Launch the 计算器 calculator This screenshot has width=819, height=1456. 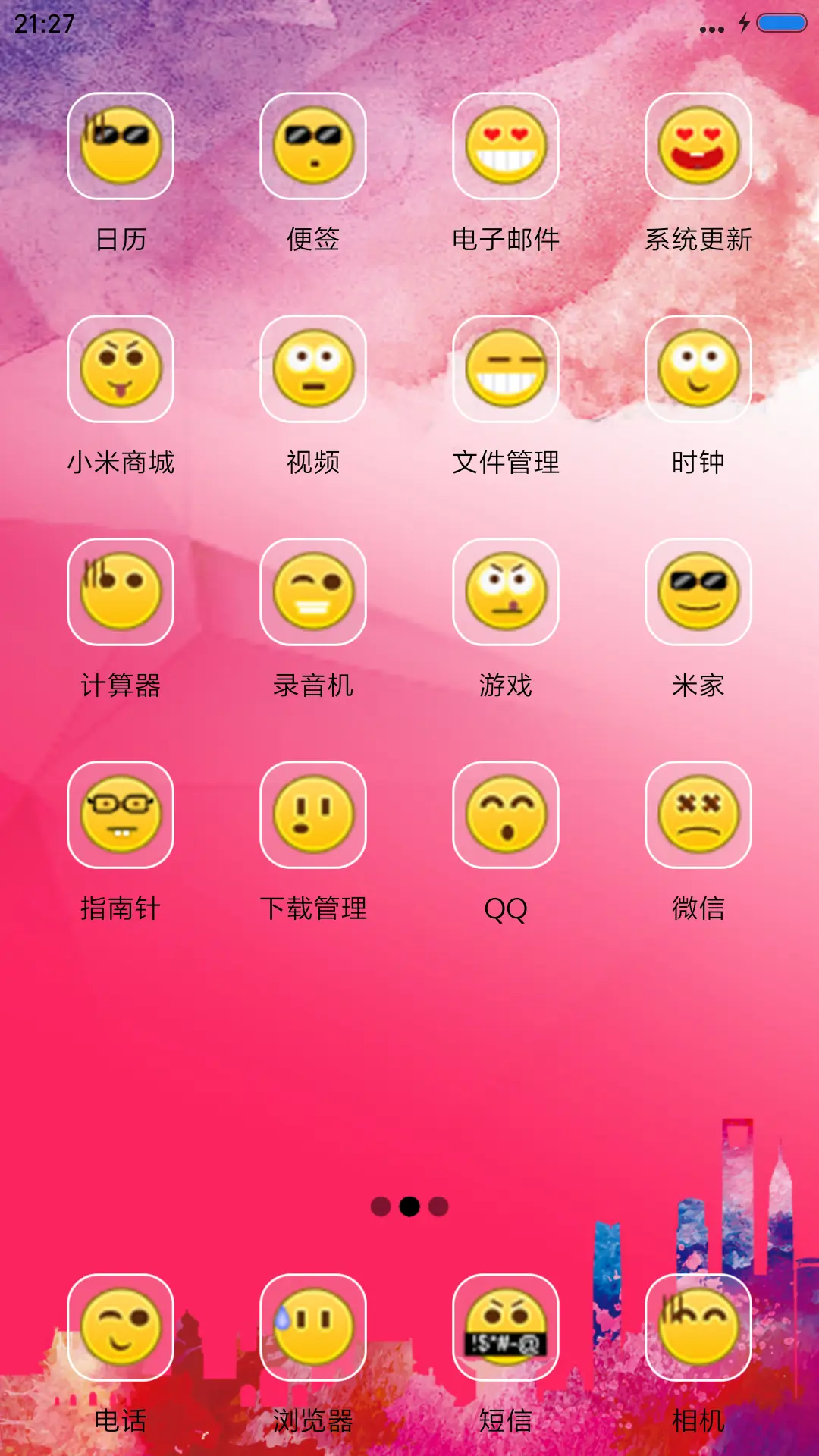(121, 592)
